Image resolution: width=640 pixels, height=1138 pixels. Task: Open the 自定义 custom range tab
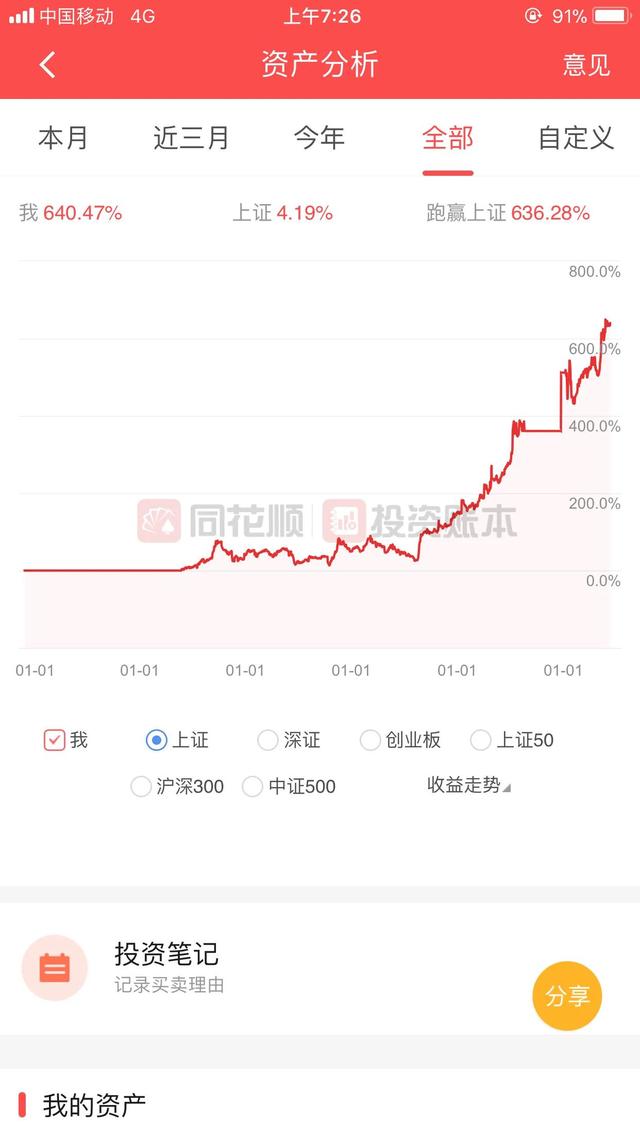576,138
